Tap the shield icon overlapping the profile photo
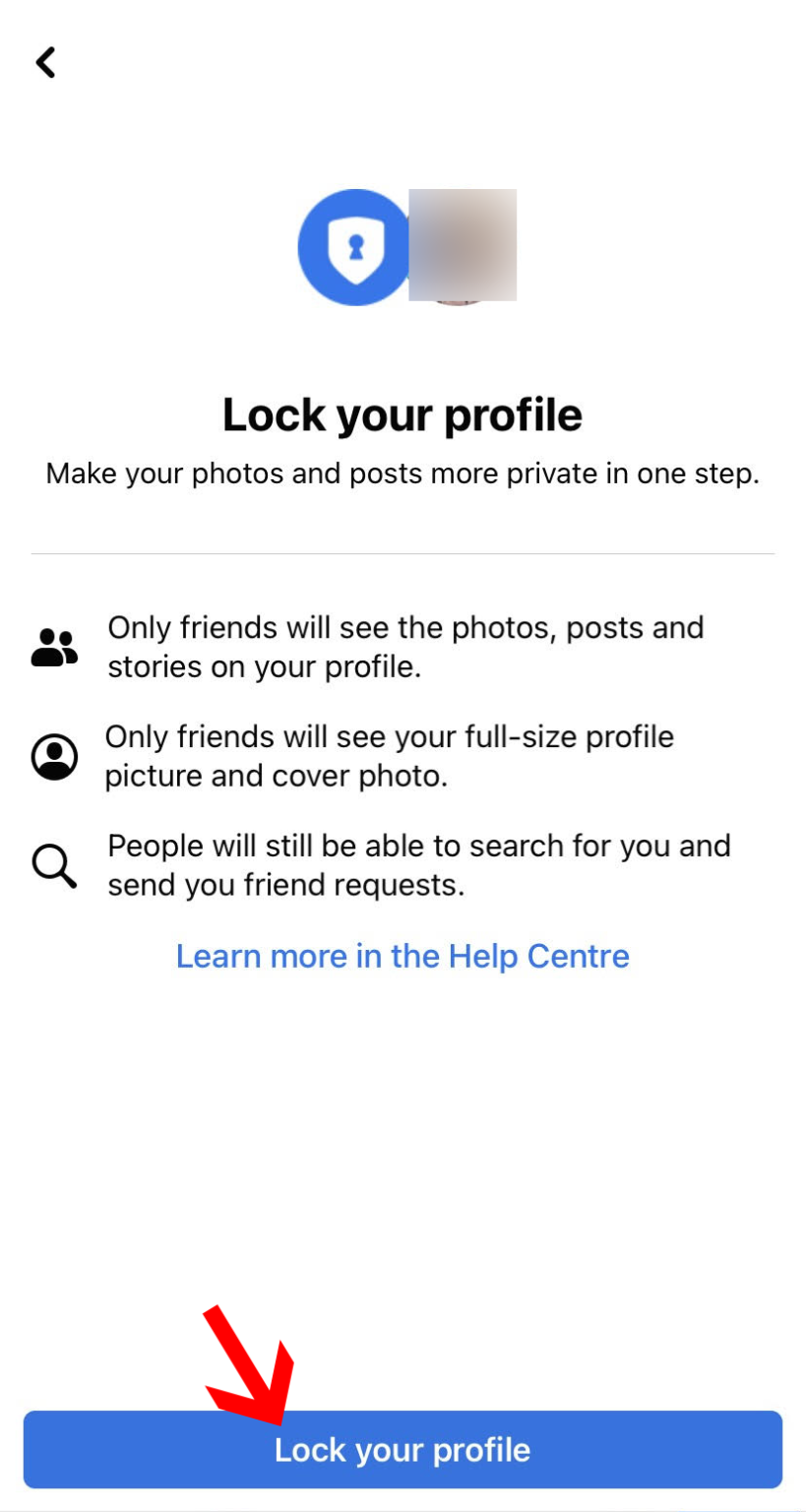 tap(354, 246)
